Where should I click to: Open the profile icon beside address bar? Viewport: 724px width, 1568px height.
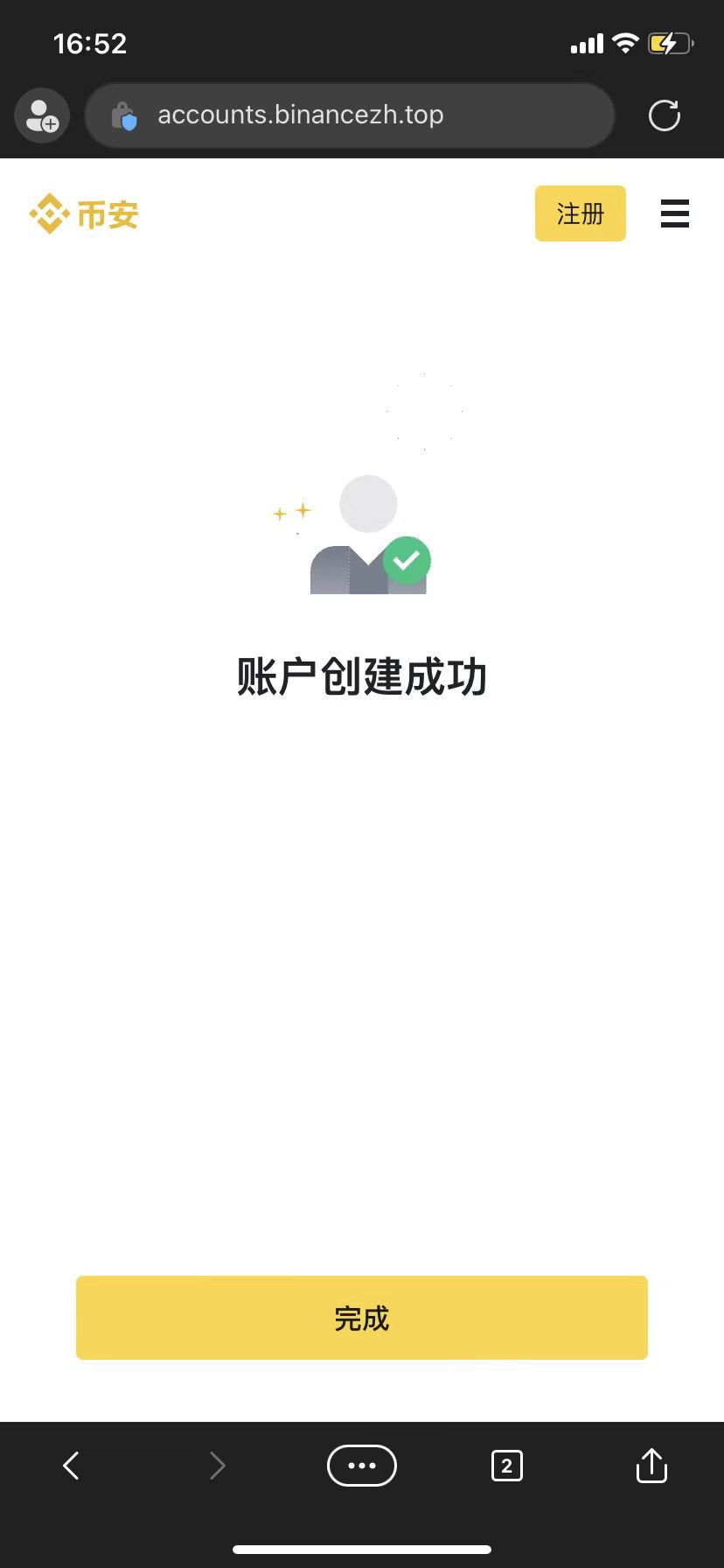(42, 115)
